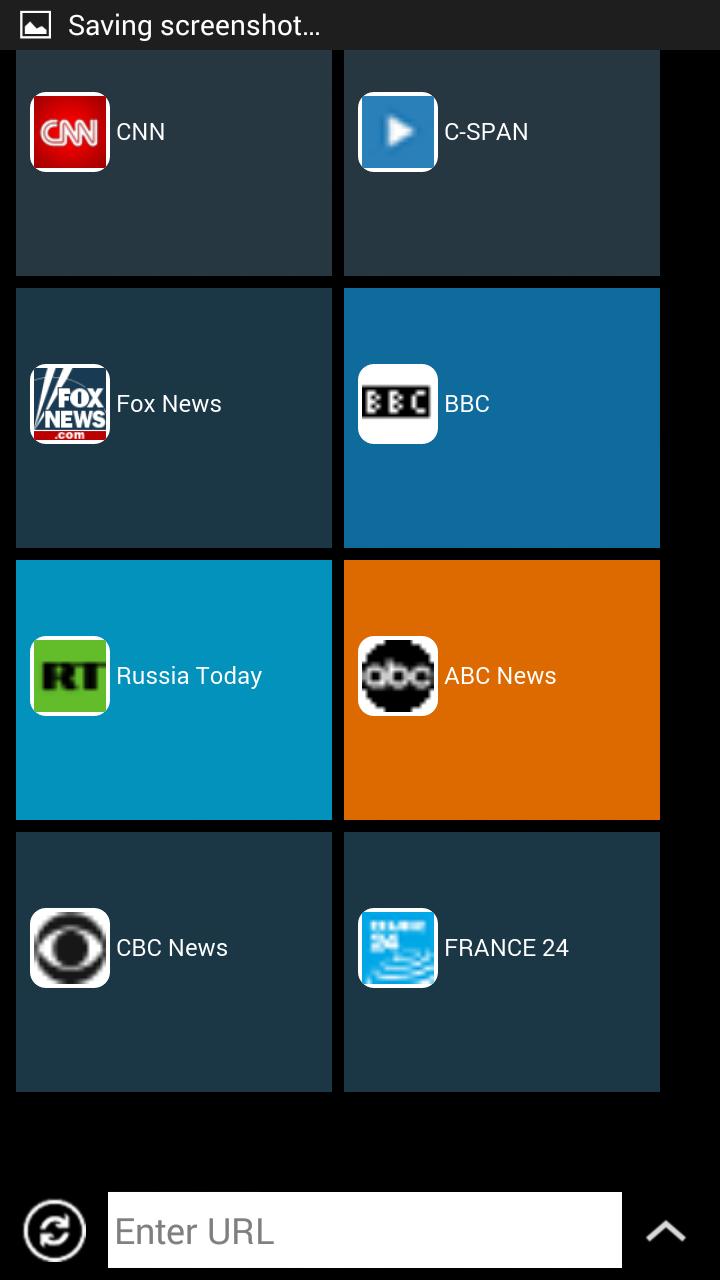Viewport: 720px width, 1280px height.
Task: Open the CBC News tile
Action: click(173, 961)
